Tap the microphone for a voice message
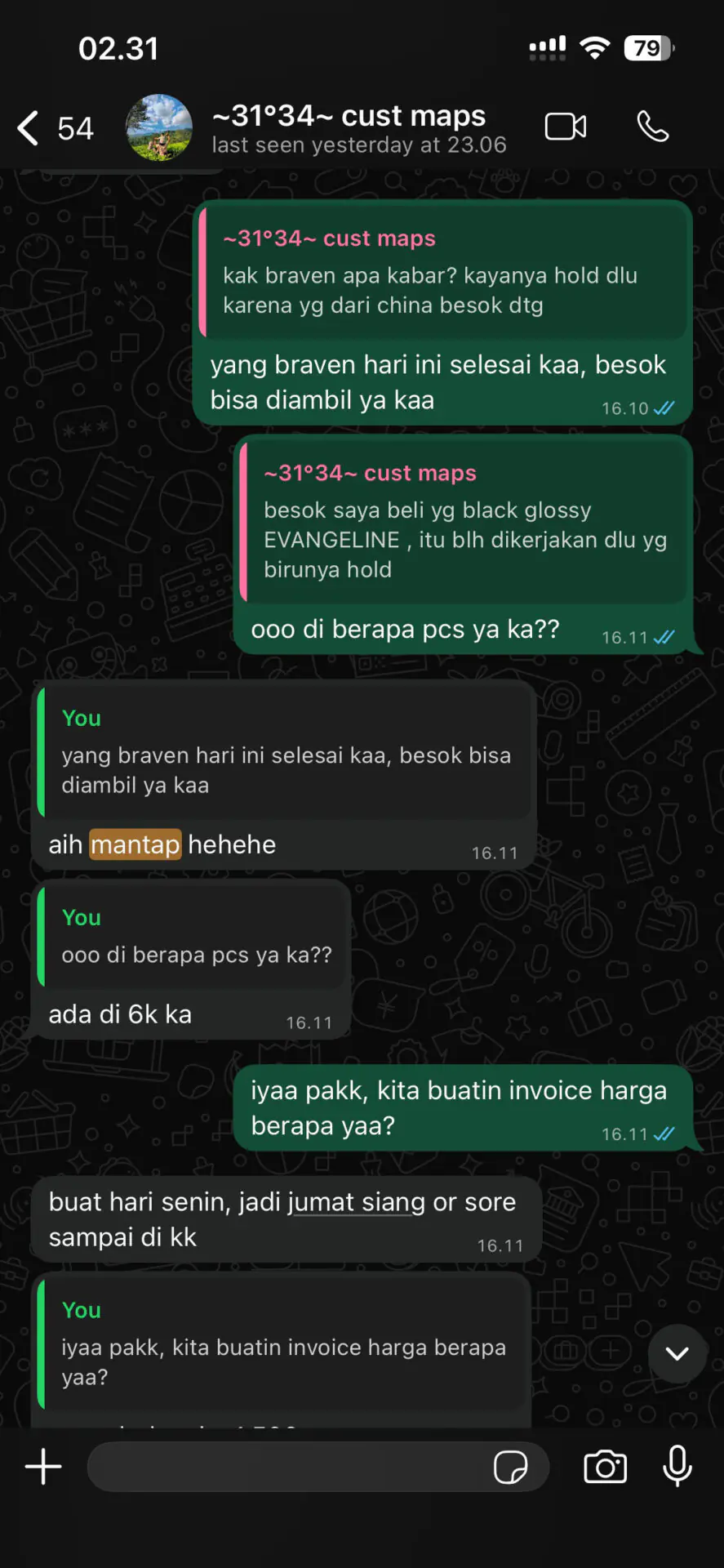This screenshot has width=724, height=1568. 677,1468
